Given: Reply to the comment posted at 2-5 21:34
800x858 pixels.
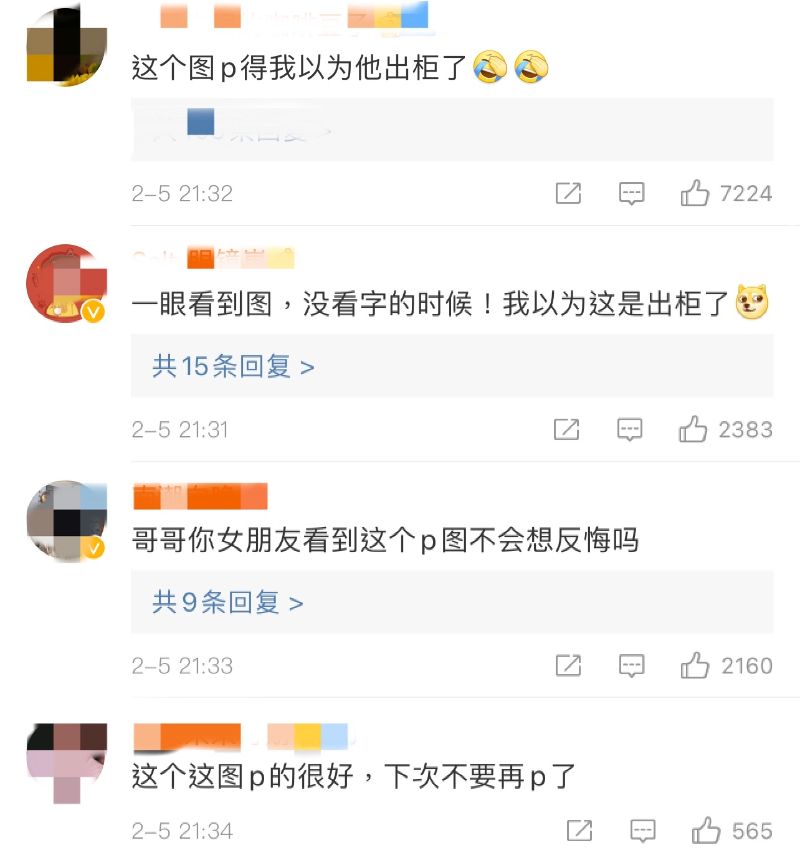Looking at the screenshot, I should [x=643, y=830].
